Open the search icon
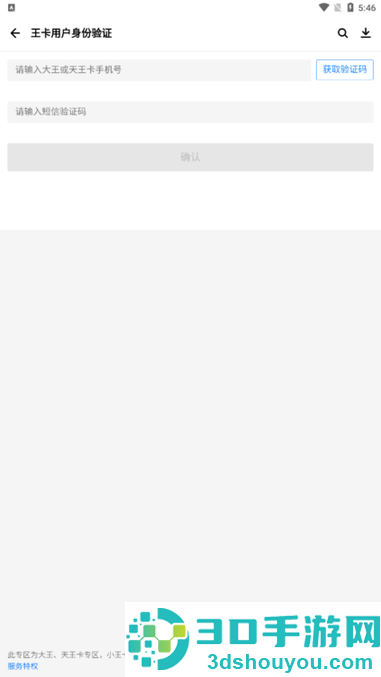 pyautogui.click(x=343, y=33)
